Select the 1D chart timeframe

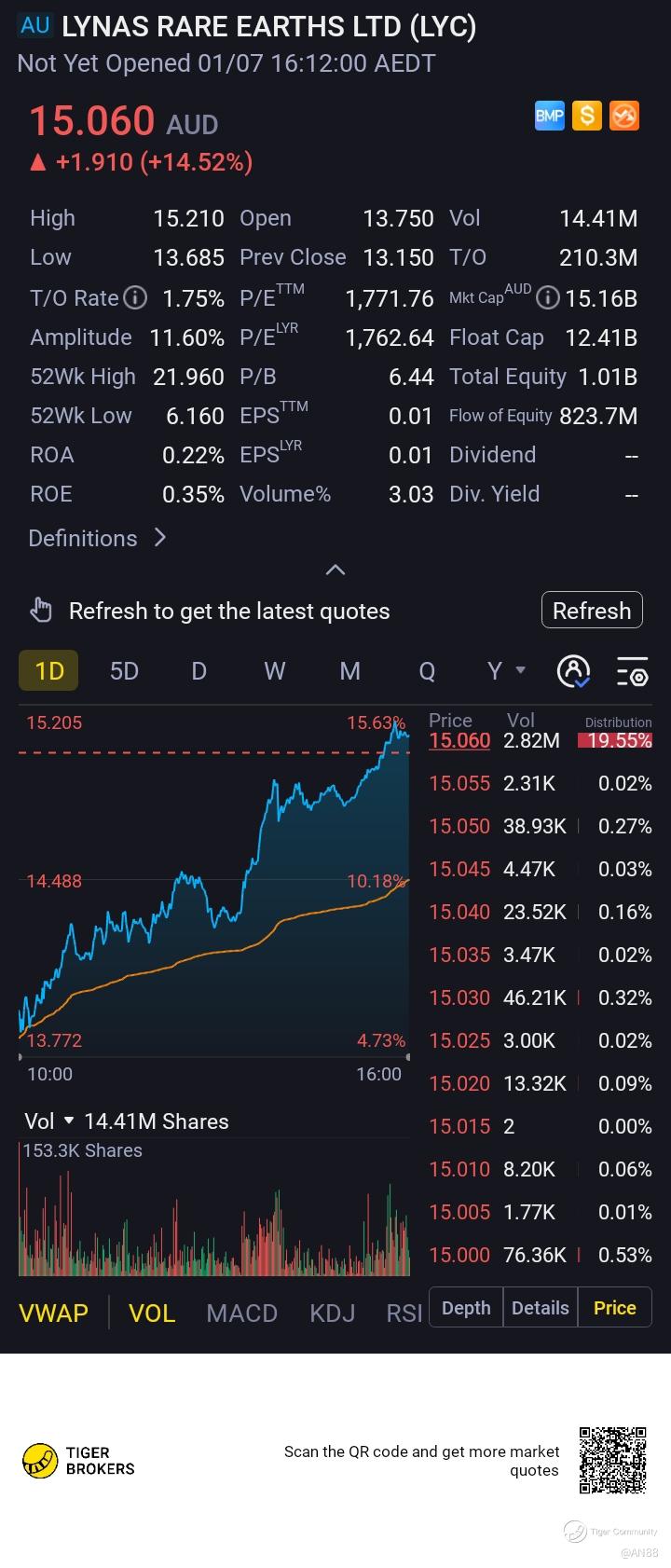pyautogui.click(x=48, y=671)
